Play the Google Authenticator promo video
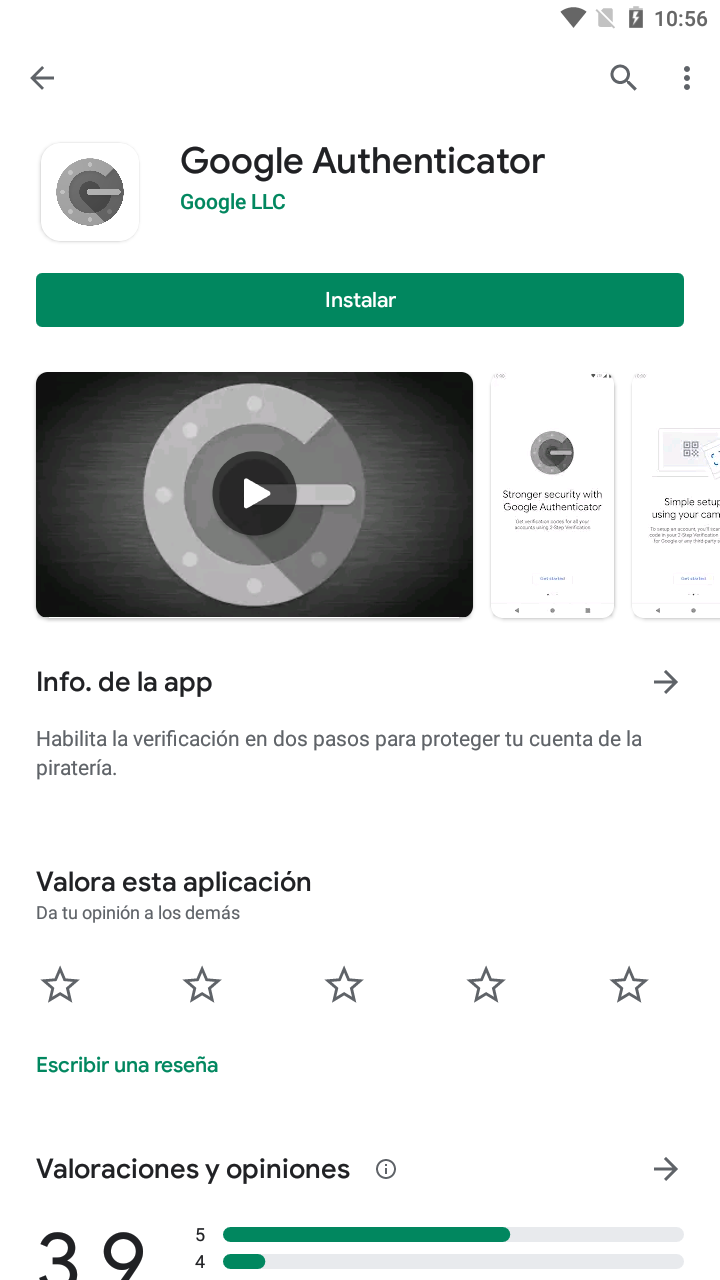This screenshot has width=720, height=1280. point(255,493)
